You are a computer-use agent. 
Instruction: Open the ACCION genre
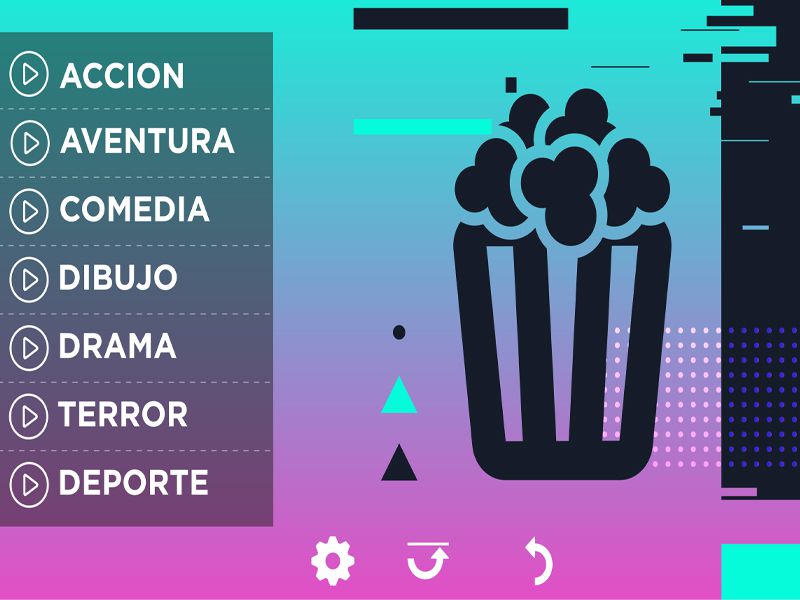(122, 76)
